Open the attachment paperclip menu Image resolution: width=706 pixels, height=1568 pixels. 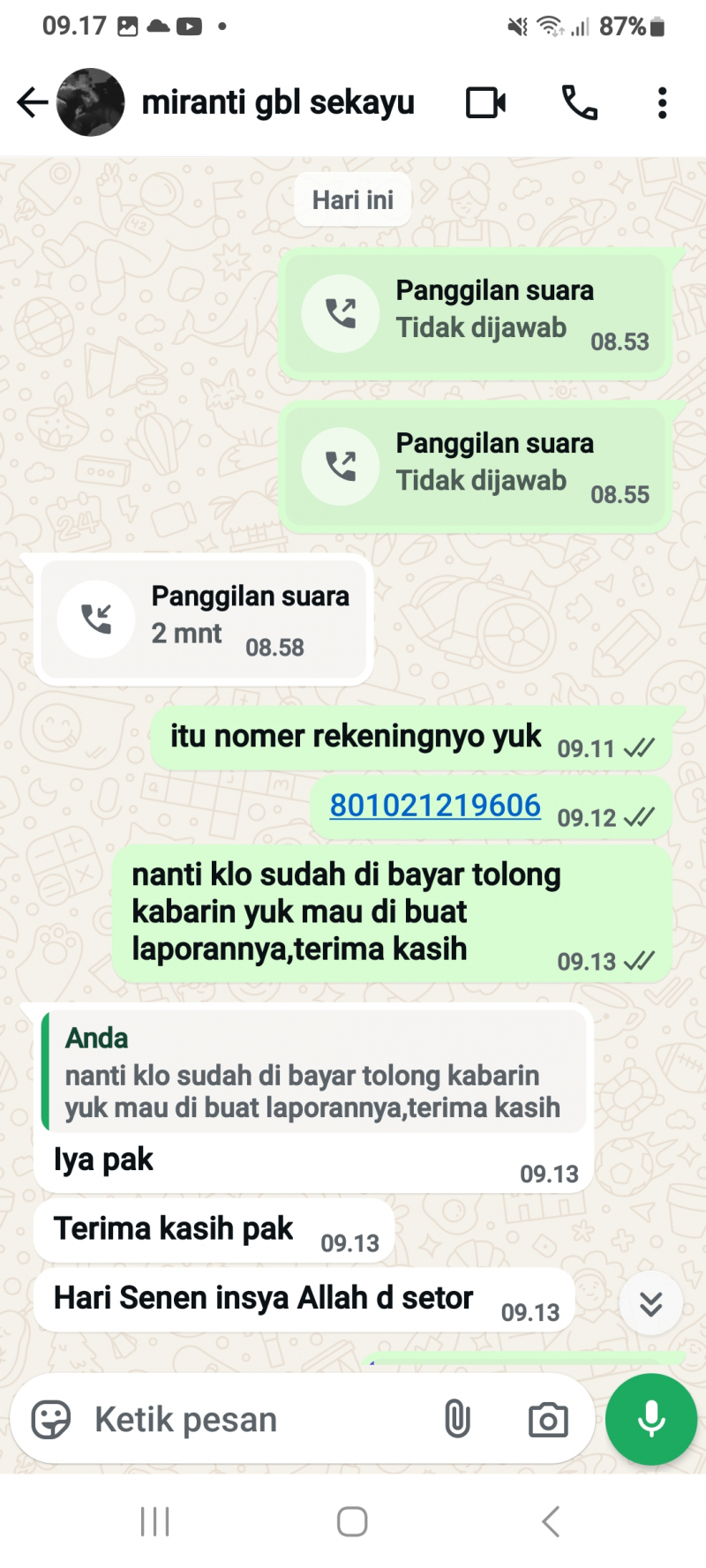click(x=457, y=1420)
